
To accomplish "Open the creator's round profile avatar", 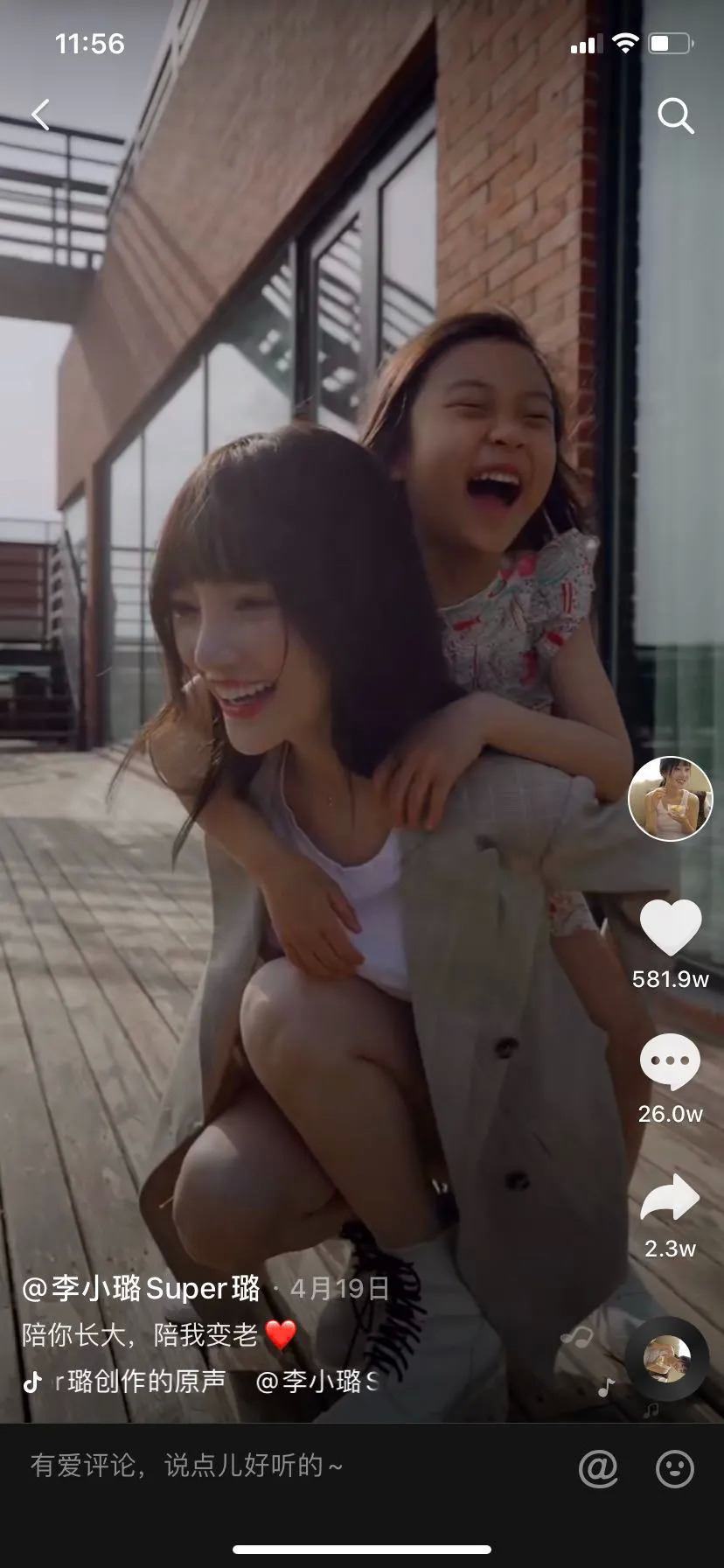I will [x=671, y=799].
